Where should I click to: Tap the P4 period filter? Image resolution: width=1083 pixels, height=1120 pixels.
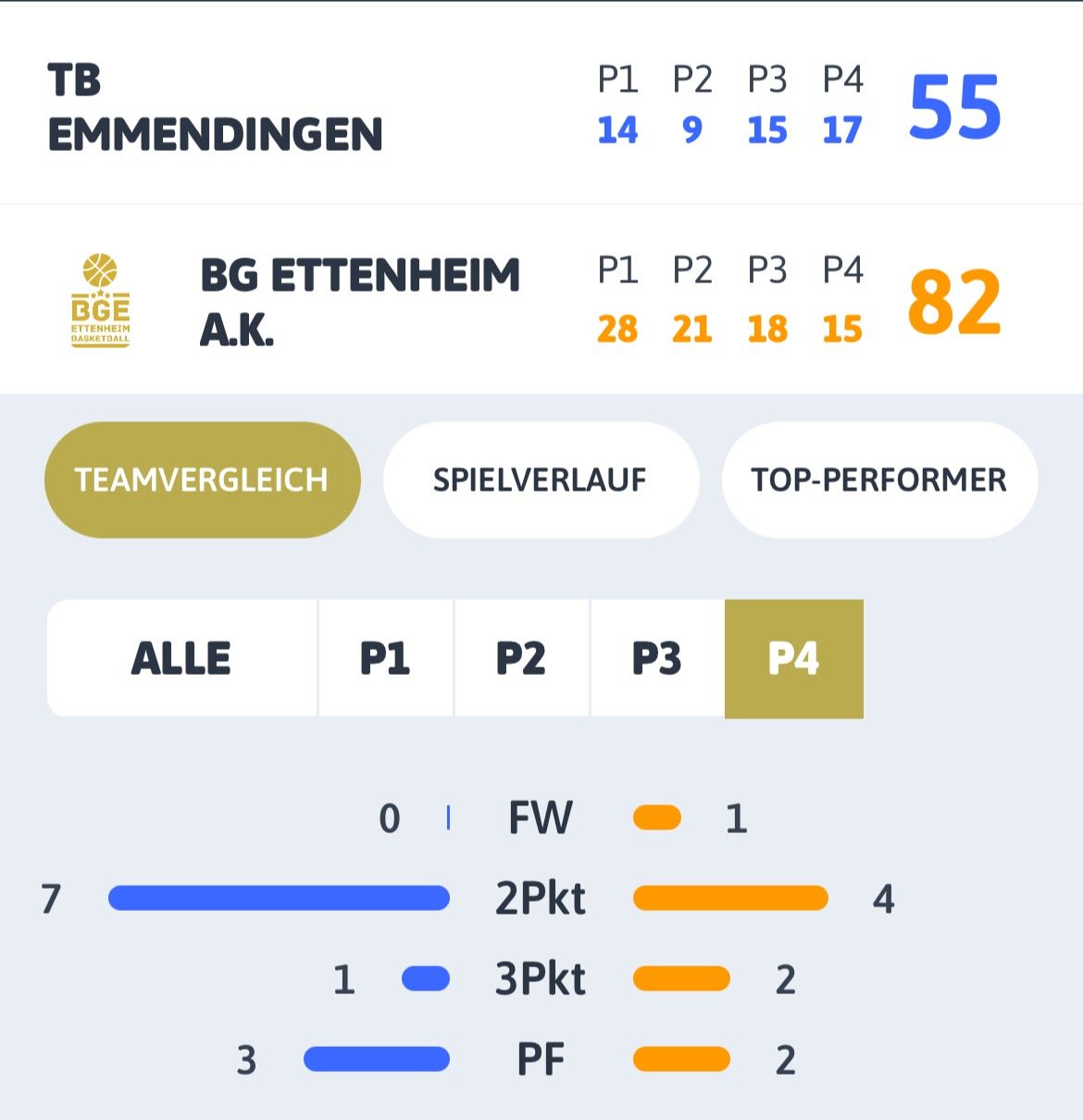point(794,658)
